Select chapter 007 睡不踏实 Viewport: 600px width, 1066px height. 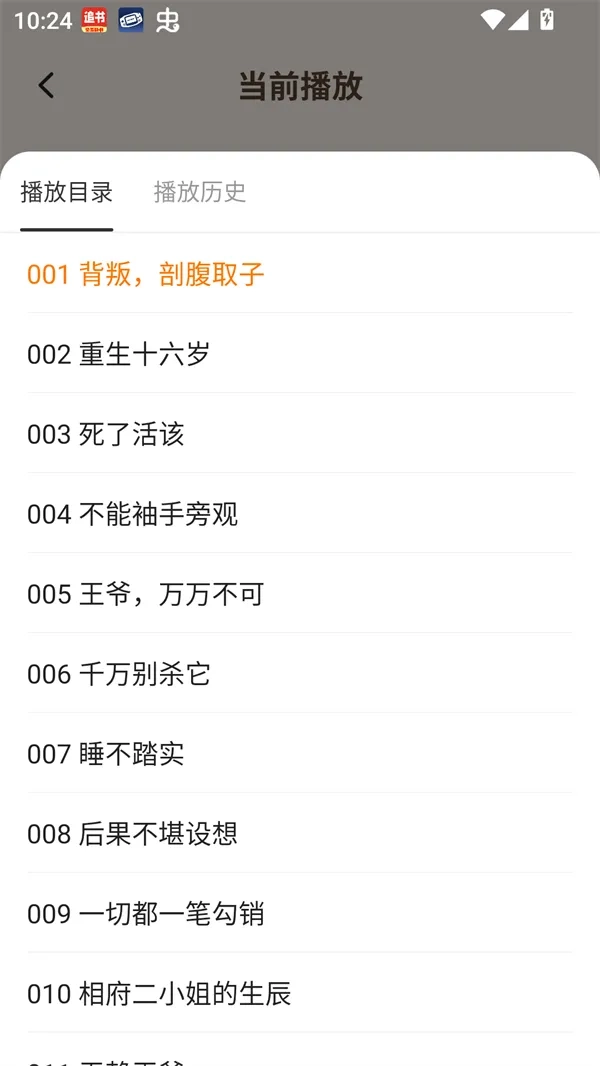pyautogui.click(x=106, y=754)
